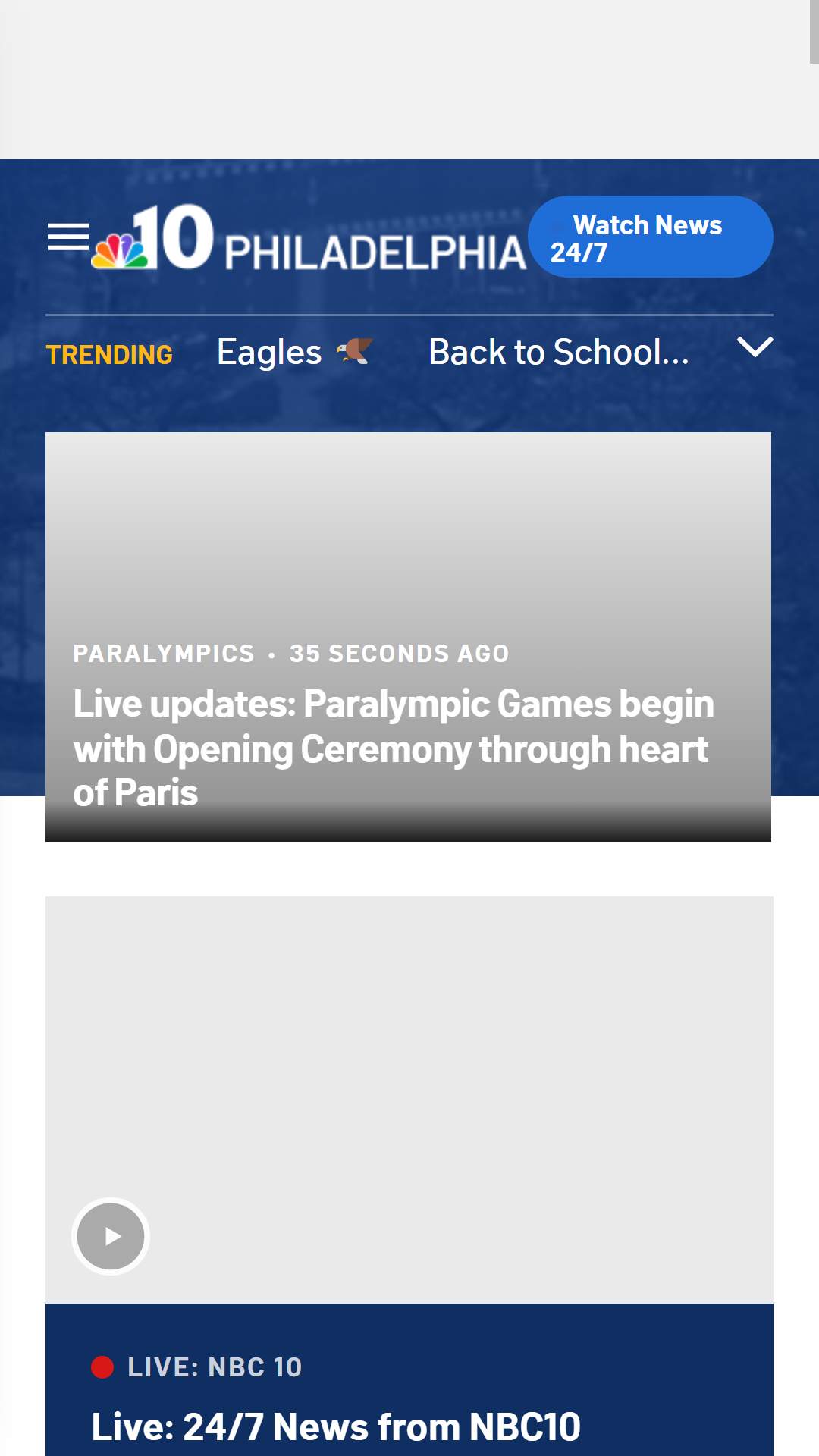Play the NBC 10 live video
Viewport: 819px width, 1456px height.
click(x=111, y=1236)
